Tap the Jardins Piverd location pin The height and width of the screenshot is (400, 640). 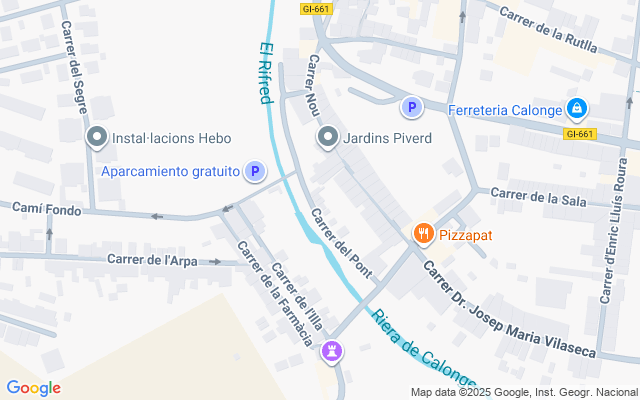pyautogui.click(x=328, y=138)
